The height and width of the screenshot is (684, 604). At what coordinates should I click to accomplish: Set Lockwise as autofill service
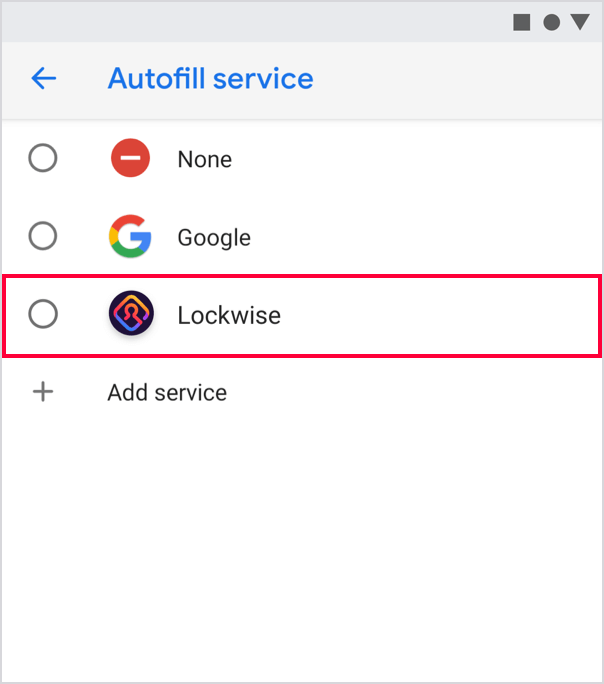[43, 315]
